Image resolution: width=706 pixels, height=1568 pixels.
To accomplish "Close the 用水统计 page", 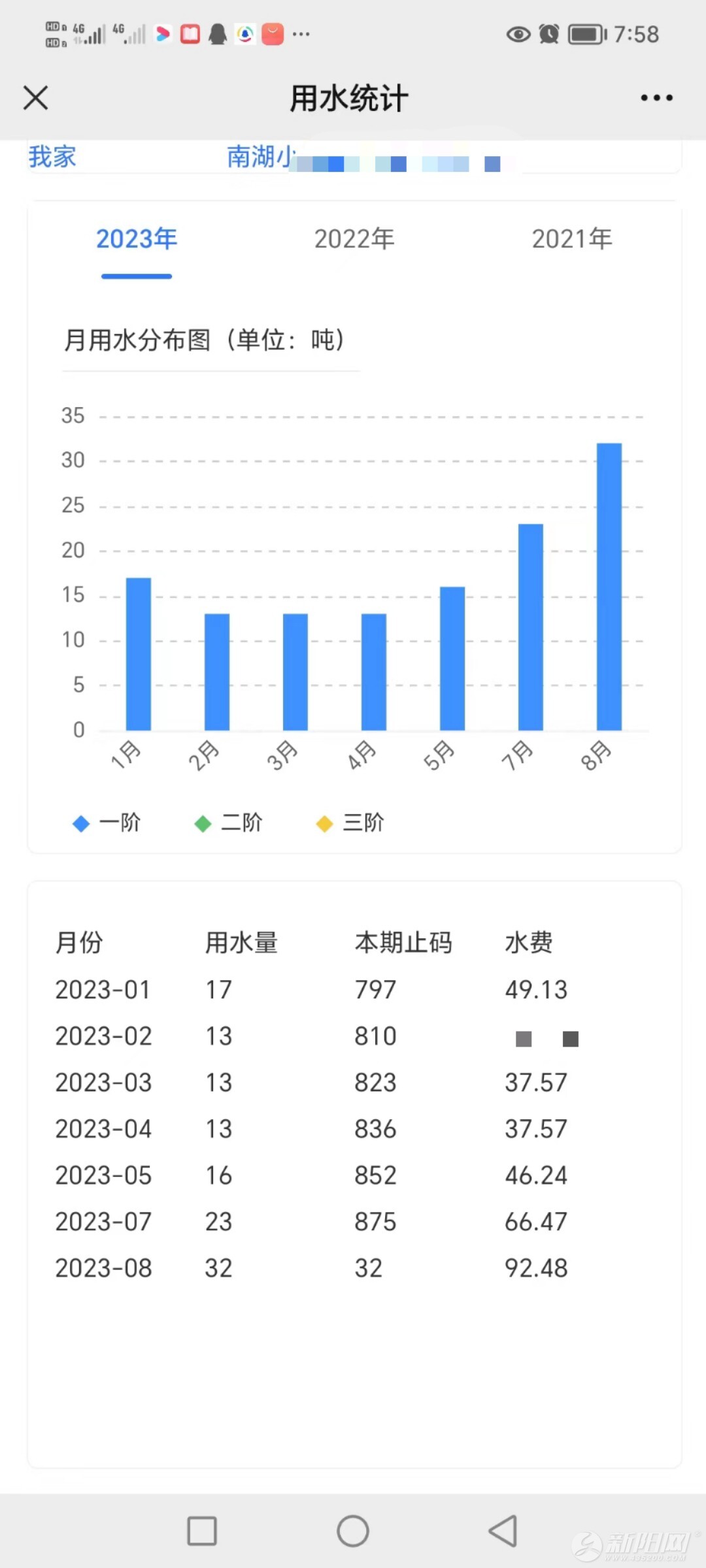I will pyautogui.click(x=36, y=98).
